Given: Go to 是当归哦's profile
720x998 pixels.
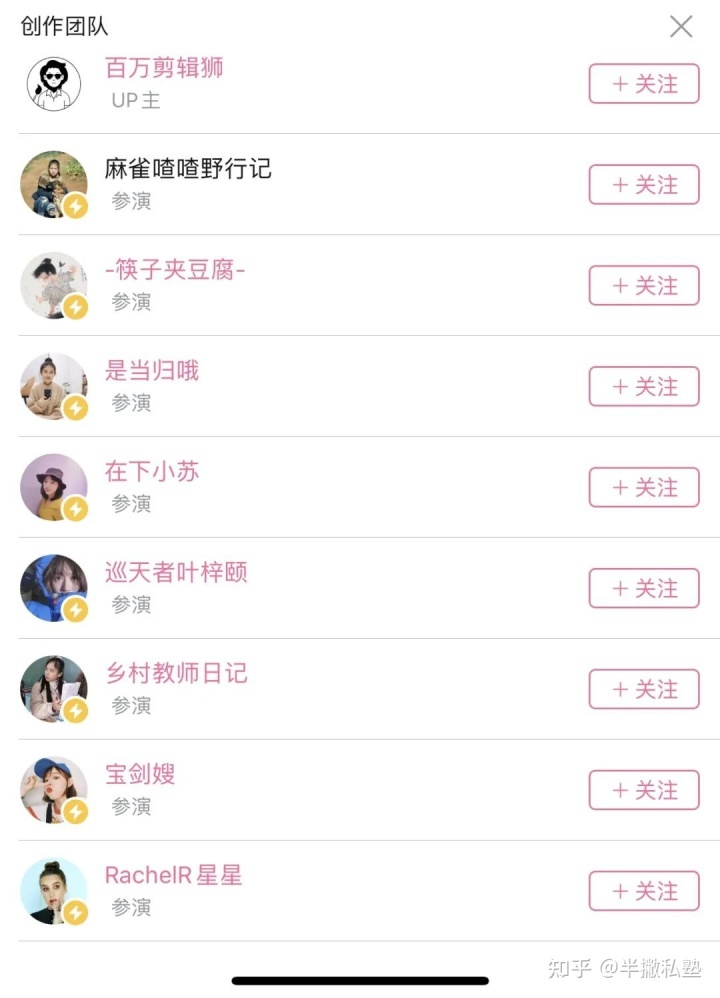Looking at the screenshot, I should [x=152, y=371].
